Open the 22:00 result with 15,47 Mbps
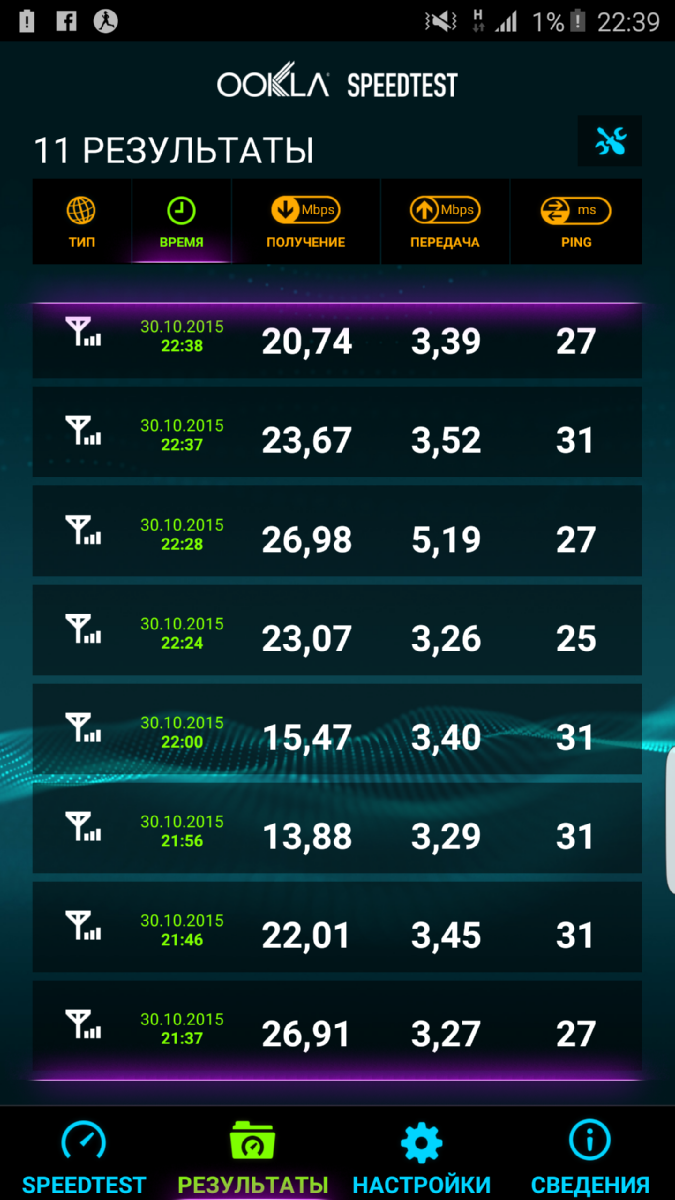Viewport: 675px width, 1200px height. (337, 738)
